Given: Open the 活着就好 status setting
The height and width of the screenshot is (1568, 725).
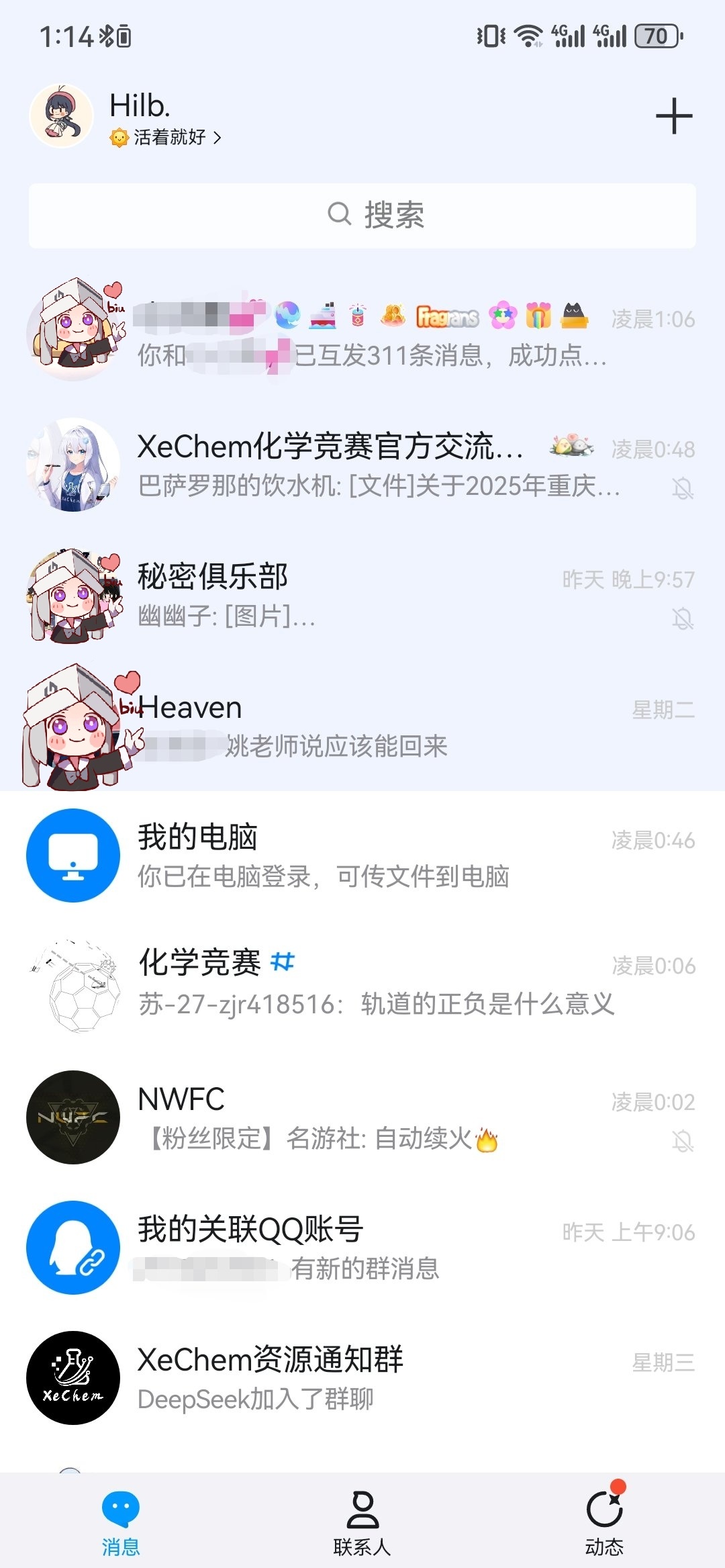Looking at the screenshot, I should pyautogui.click(x=166, y=138).
